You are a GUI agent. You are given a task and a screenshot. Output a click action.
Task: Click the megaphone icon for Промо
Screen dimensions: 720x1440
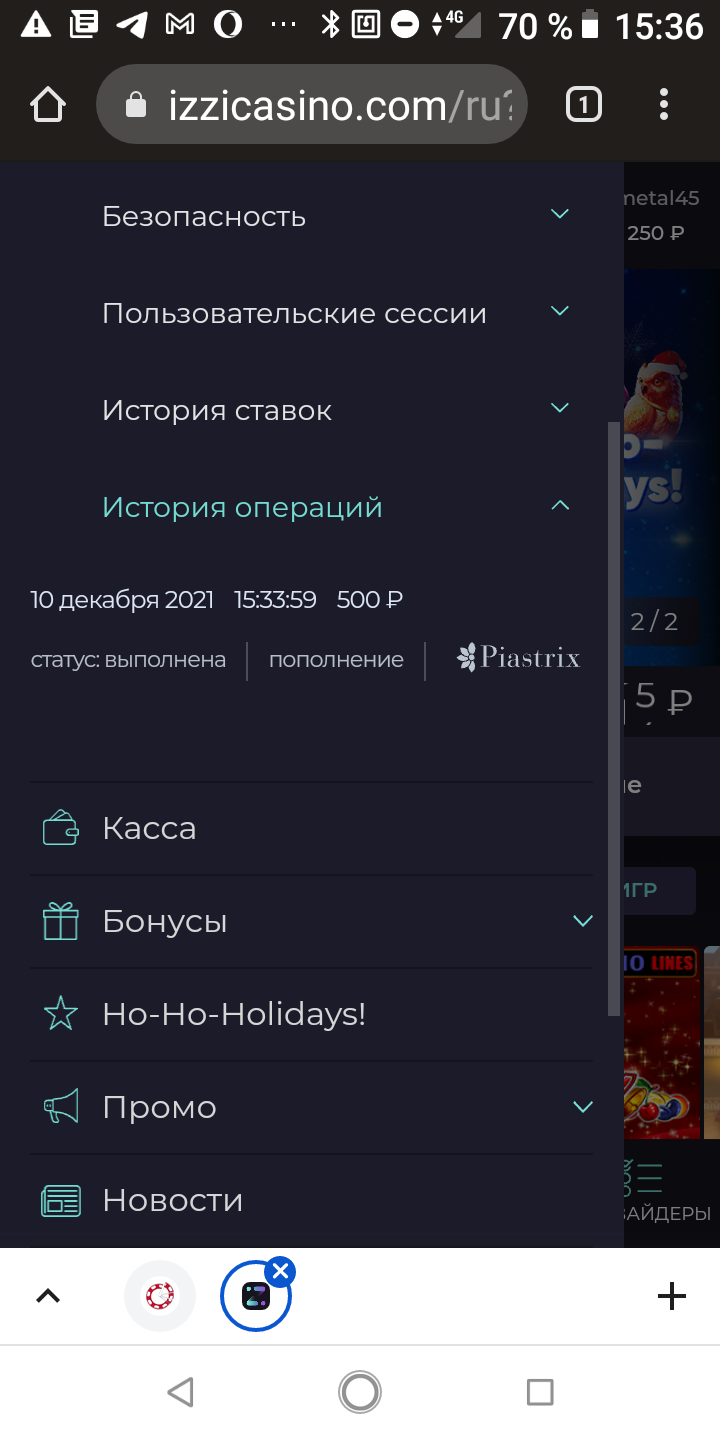click(60, 1107)
